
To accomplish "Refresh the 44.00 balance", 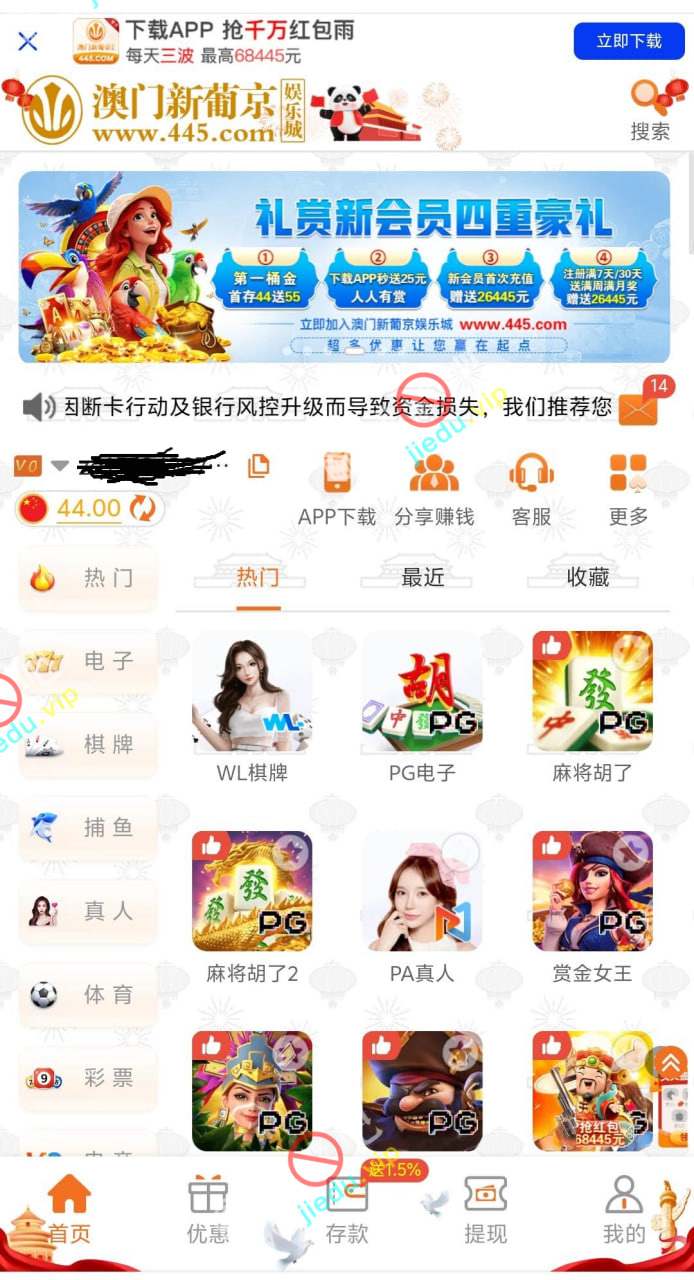I will [x=143, y=508].
